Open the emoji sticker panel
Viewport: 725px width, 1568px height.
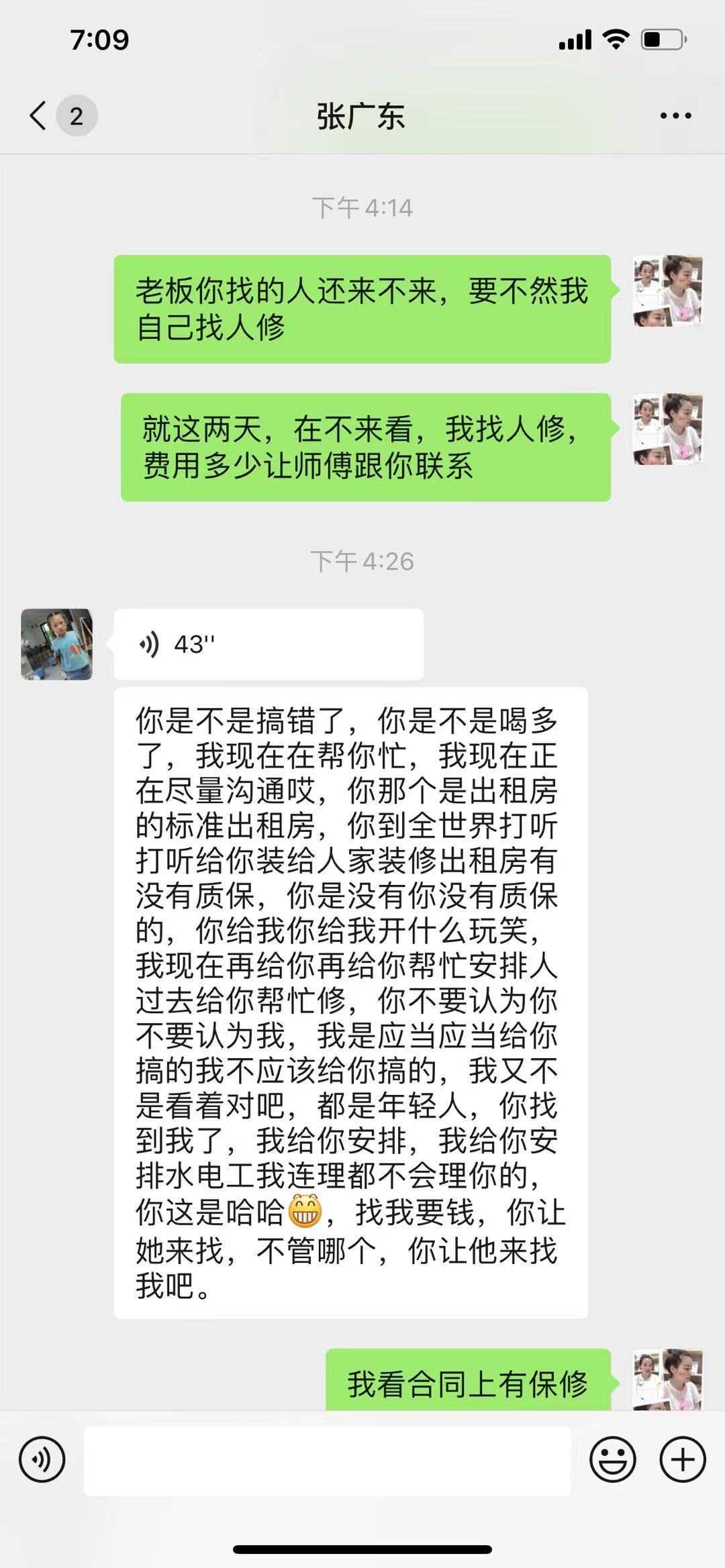click(612, 1459)
